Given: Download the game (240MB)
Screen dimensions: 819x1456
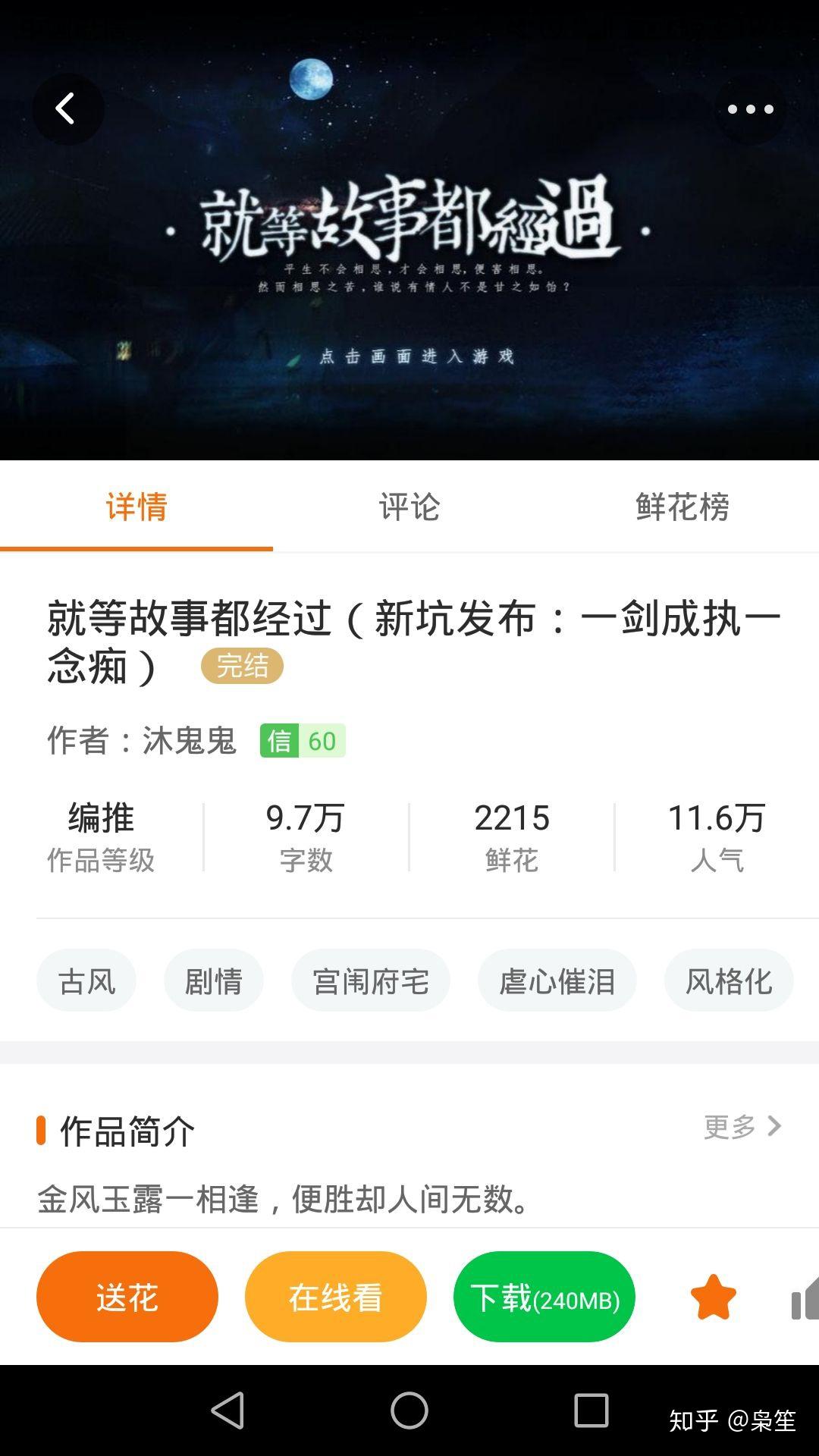Looking at the screenshot, I should [544, 1297].
